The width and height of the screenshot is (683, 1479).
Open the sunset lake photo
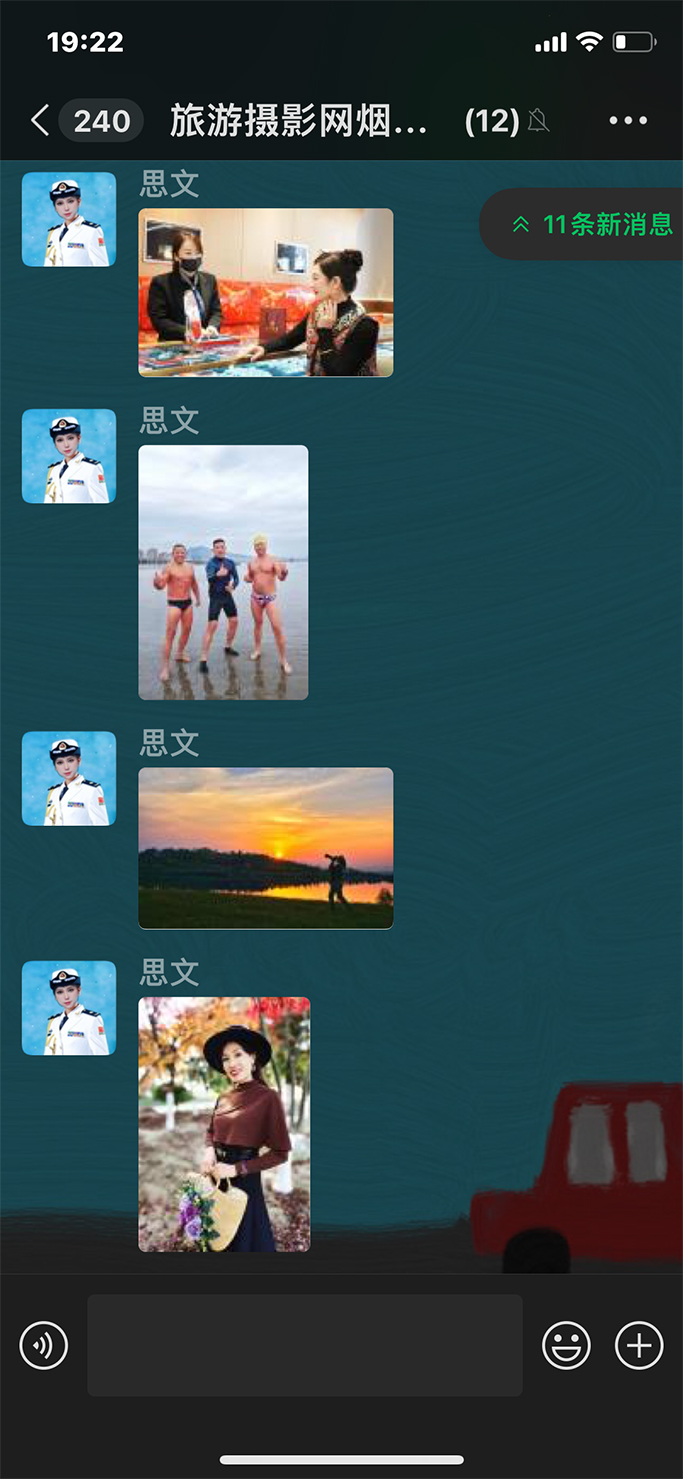[265, 848]
